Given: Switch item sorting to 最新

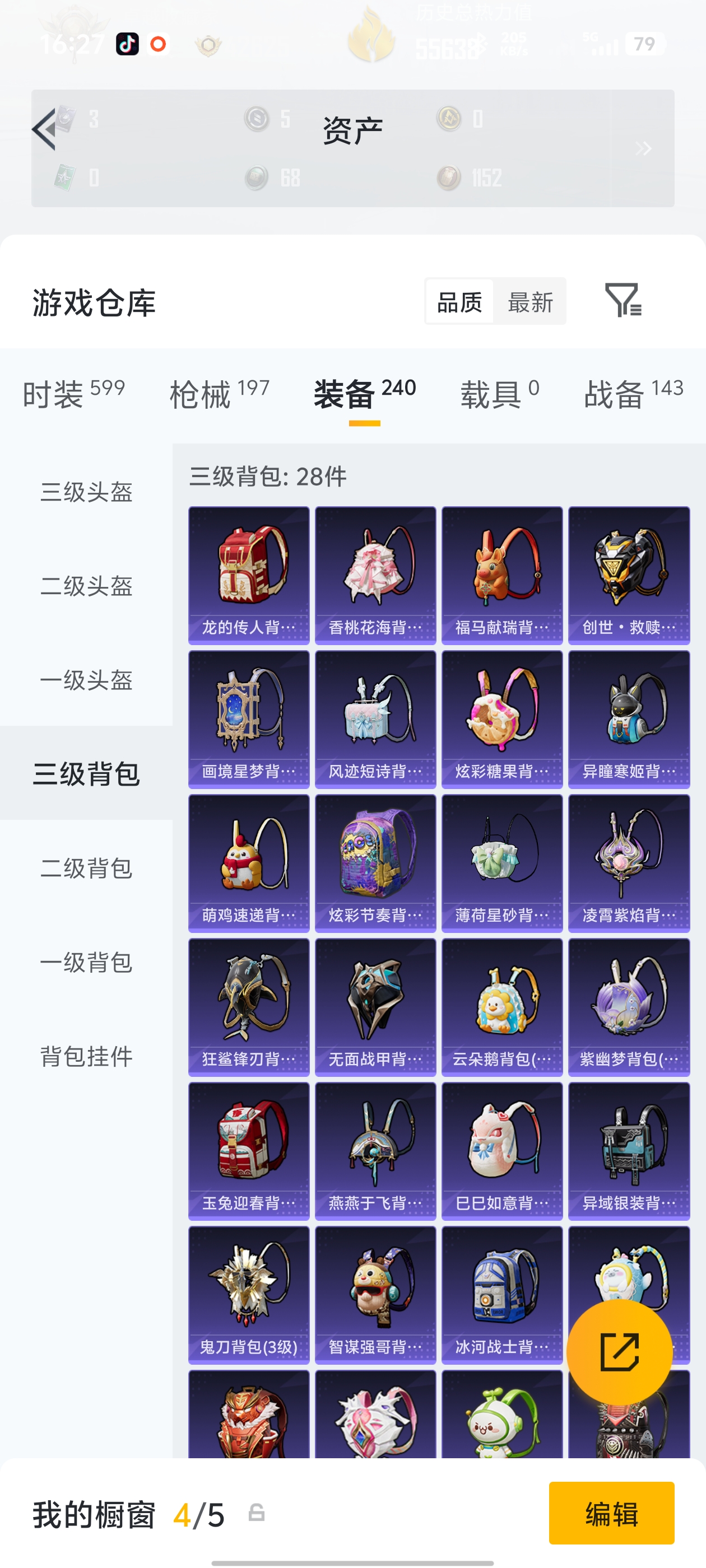Looking at the screenshot, I should click(530, 301).
